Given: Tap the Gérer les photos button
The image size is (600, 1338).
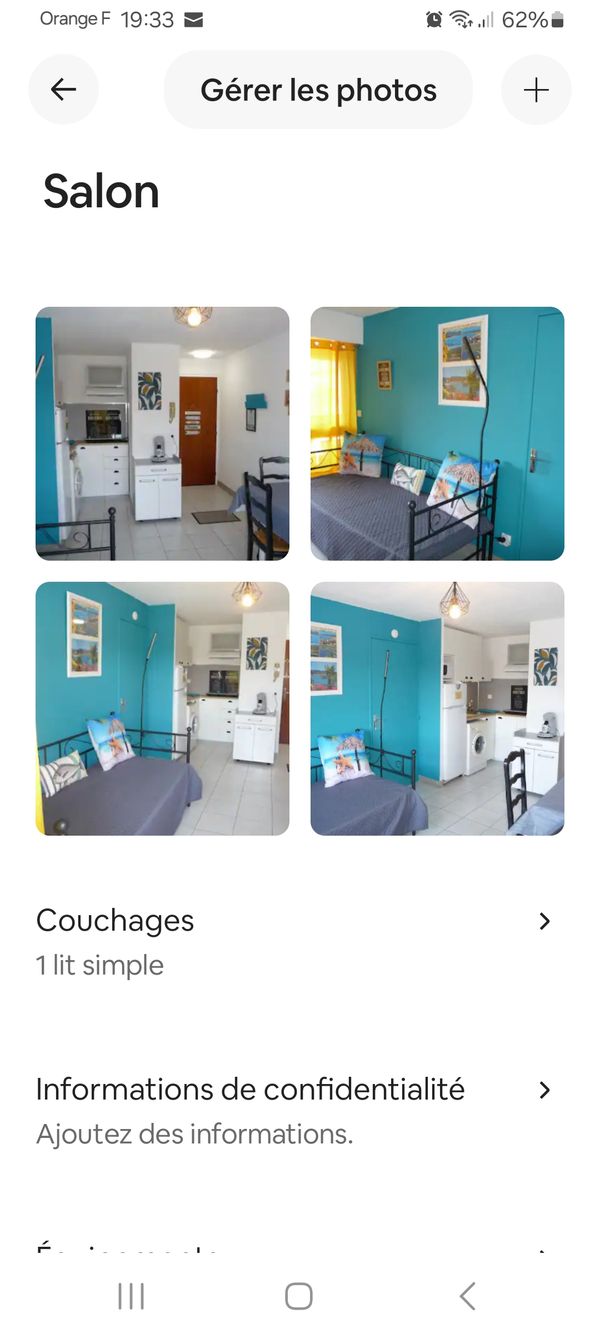Looking at the screenshot, I should pos(318,90).
